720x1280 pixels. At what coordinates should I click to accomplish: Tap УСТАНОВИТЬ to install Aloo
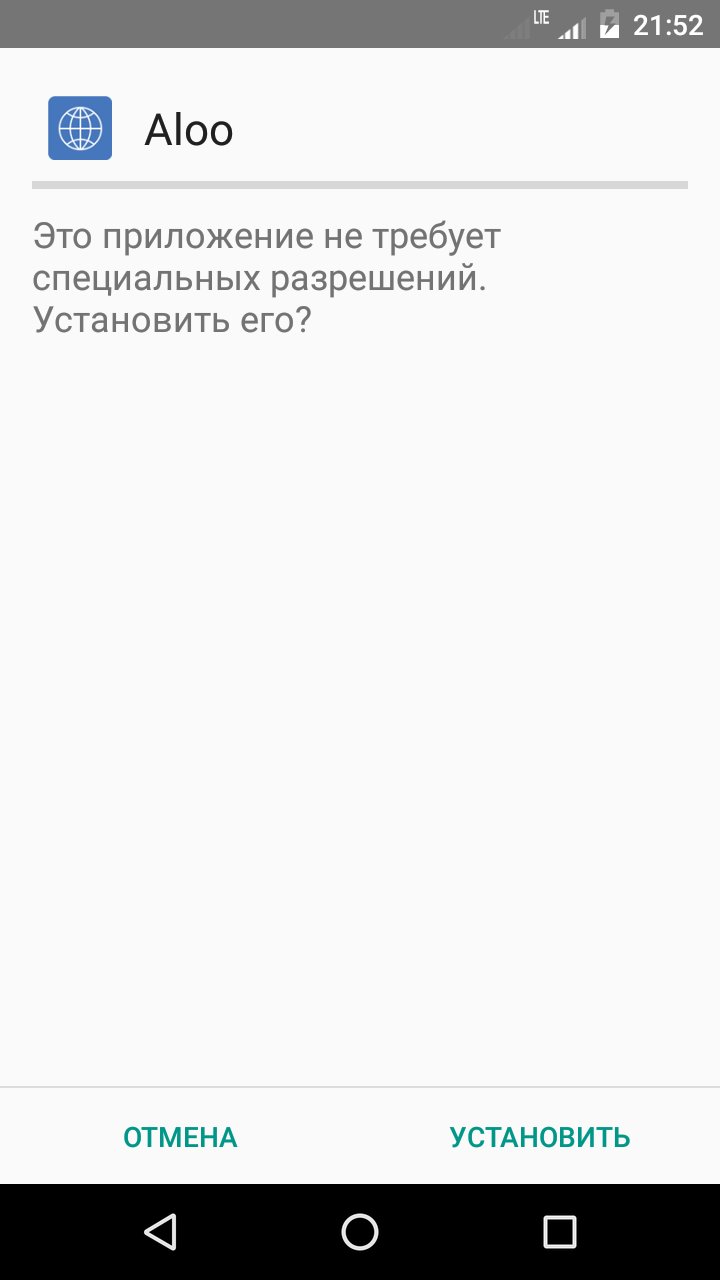540,1137
